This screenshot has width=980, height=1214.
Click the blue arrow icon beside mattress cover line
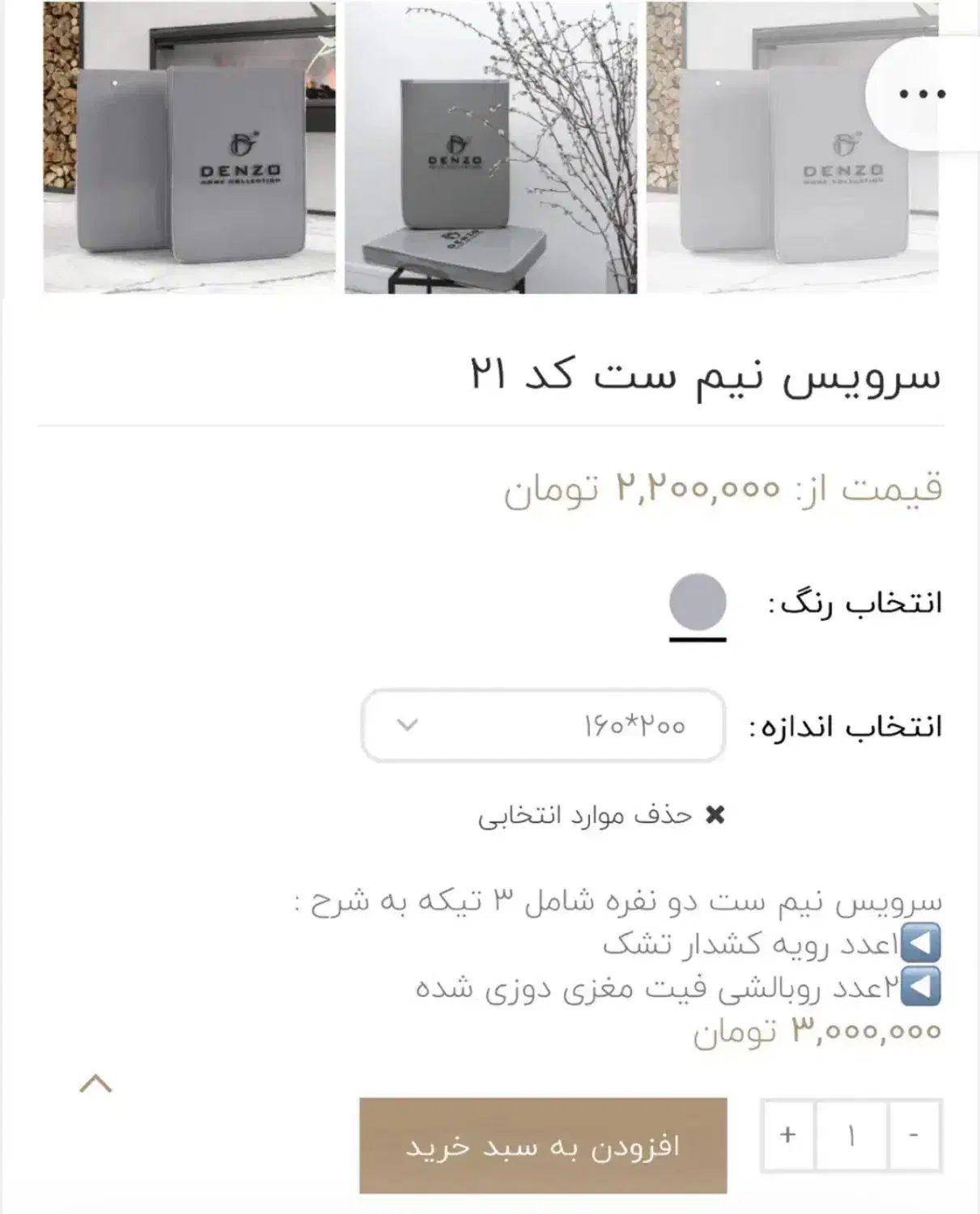point(919,943)
